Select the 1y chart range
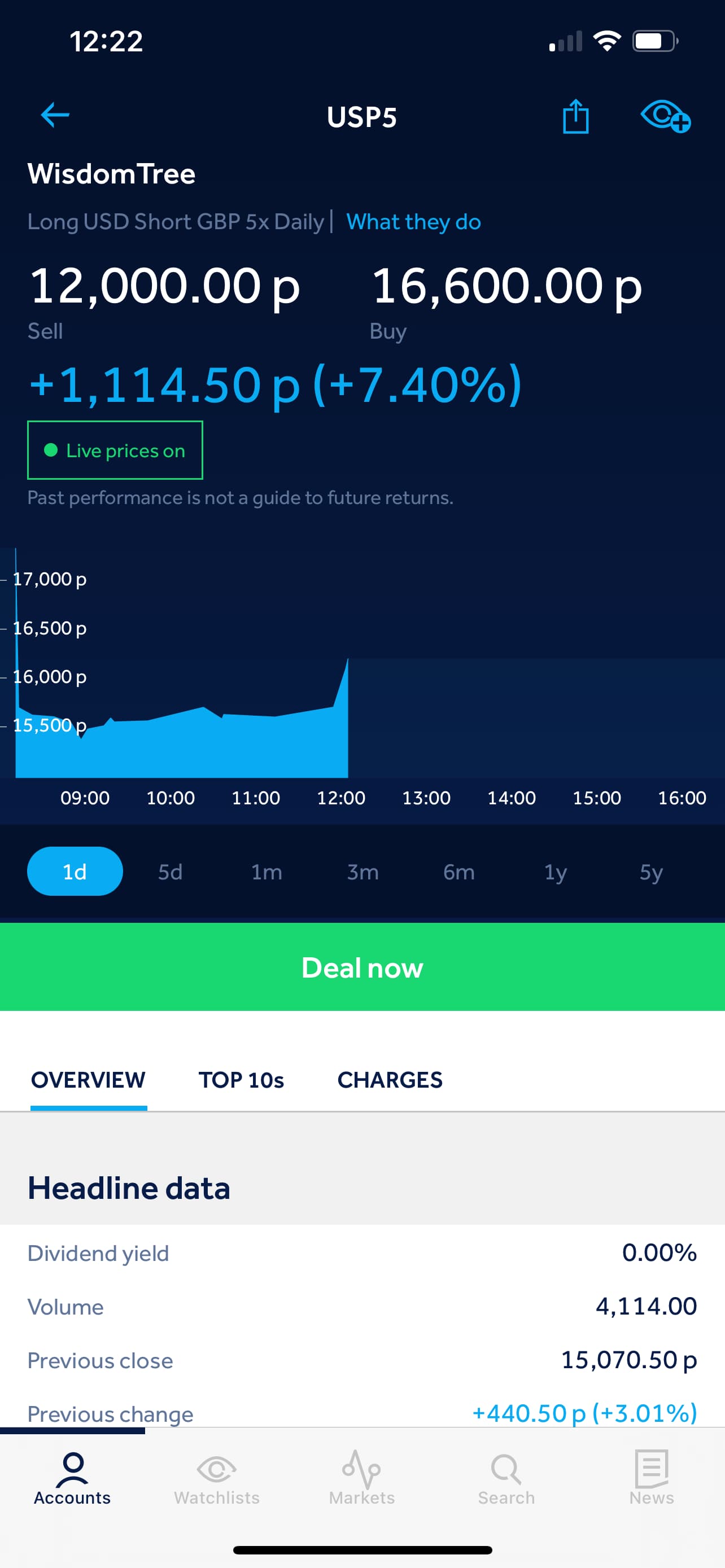725x1568 pixels. (x=555, y=872)
